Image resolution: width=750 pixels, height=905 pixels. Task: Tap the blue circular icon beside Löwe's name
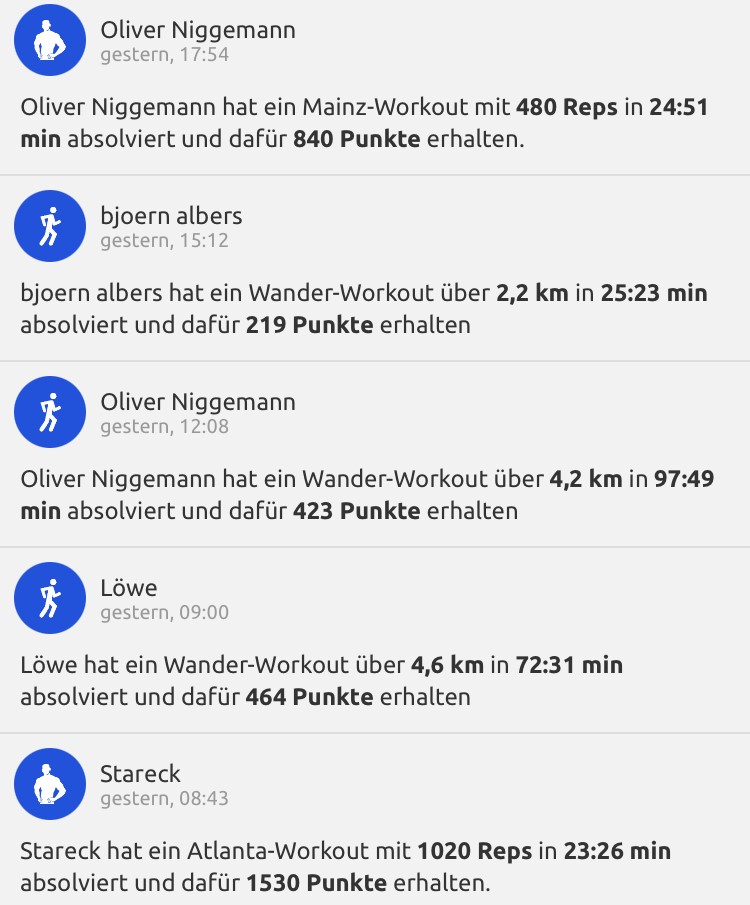(x=50, y=598)
